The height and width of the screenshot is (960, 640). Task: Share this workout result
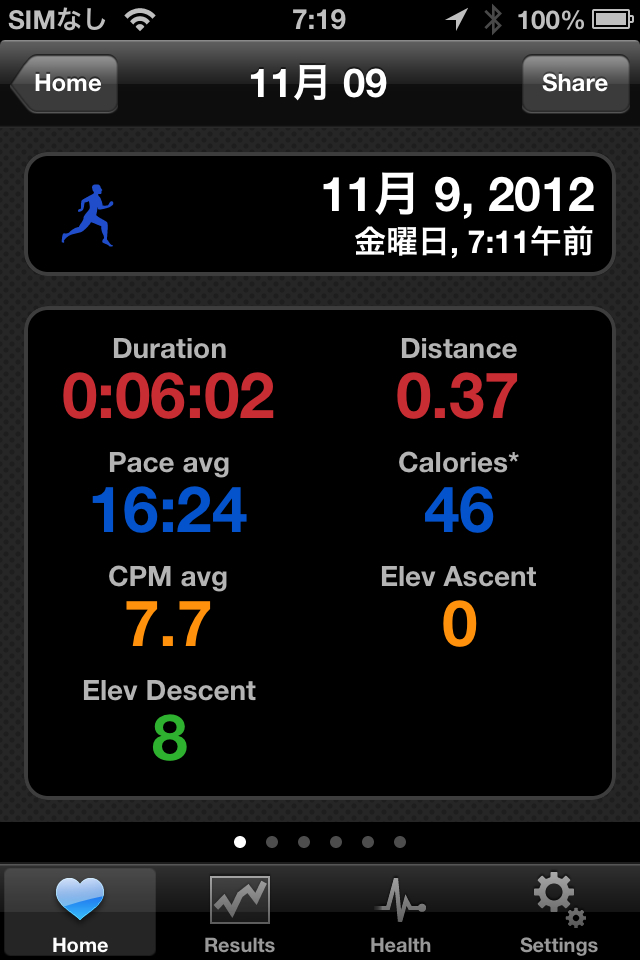[574, 84]
